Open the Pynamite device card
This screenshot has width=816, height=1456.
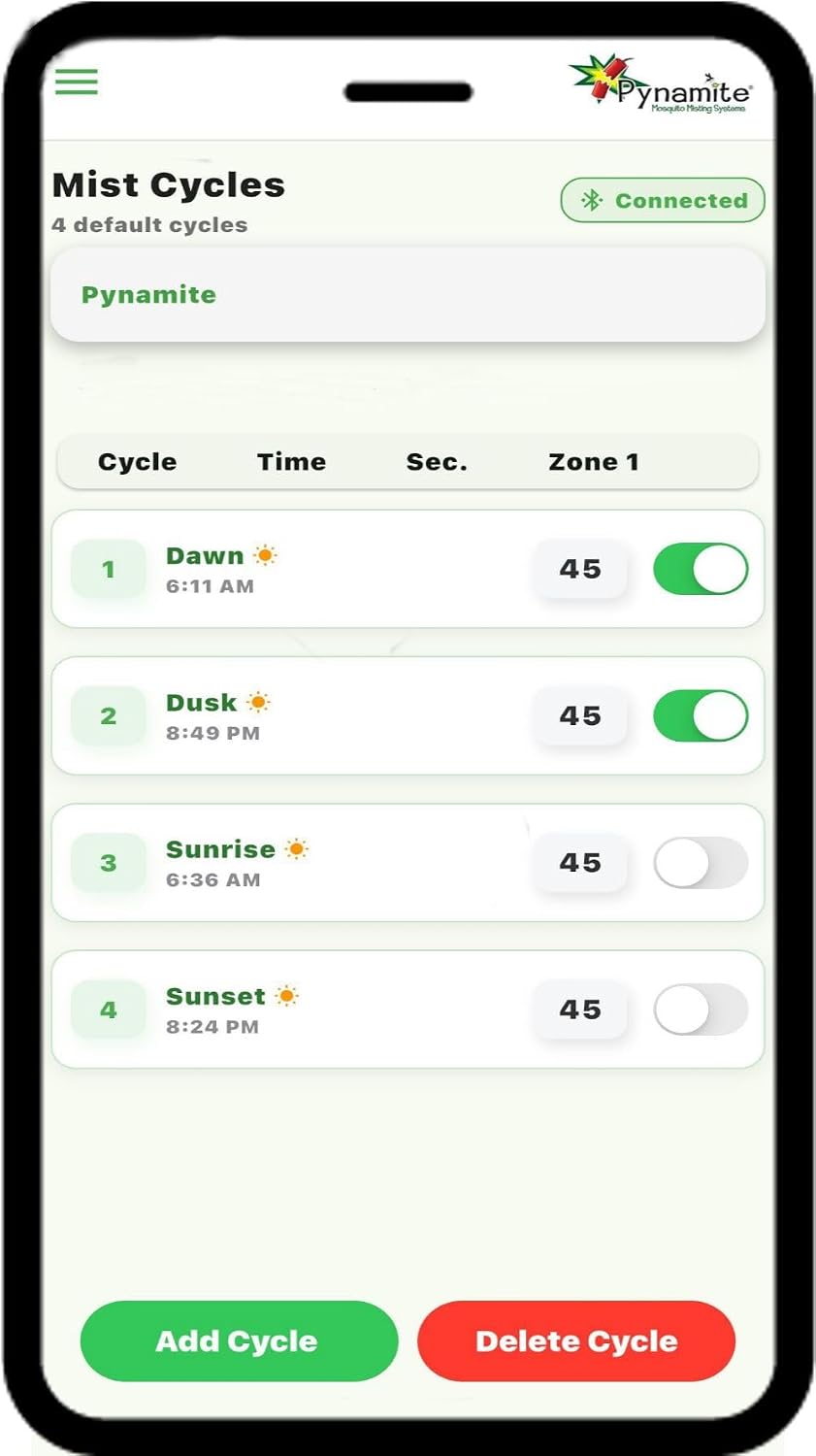408,295
